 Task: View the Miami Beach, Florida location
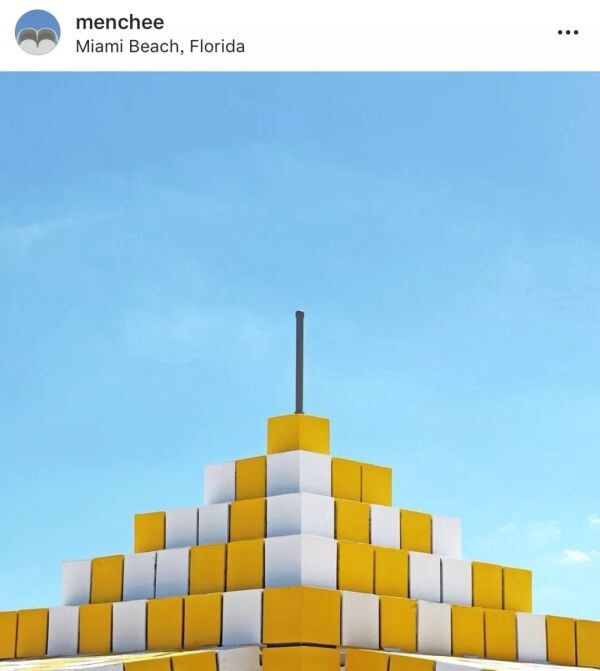[x=159, y=46]
